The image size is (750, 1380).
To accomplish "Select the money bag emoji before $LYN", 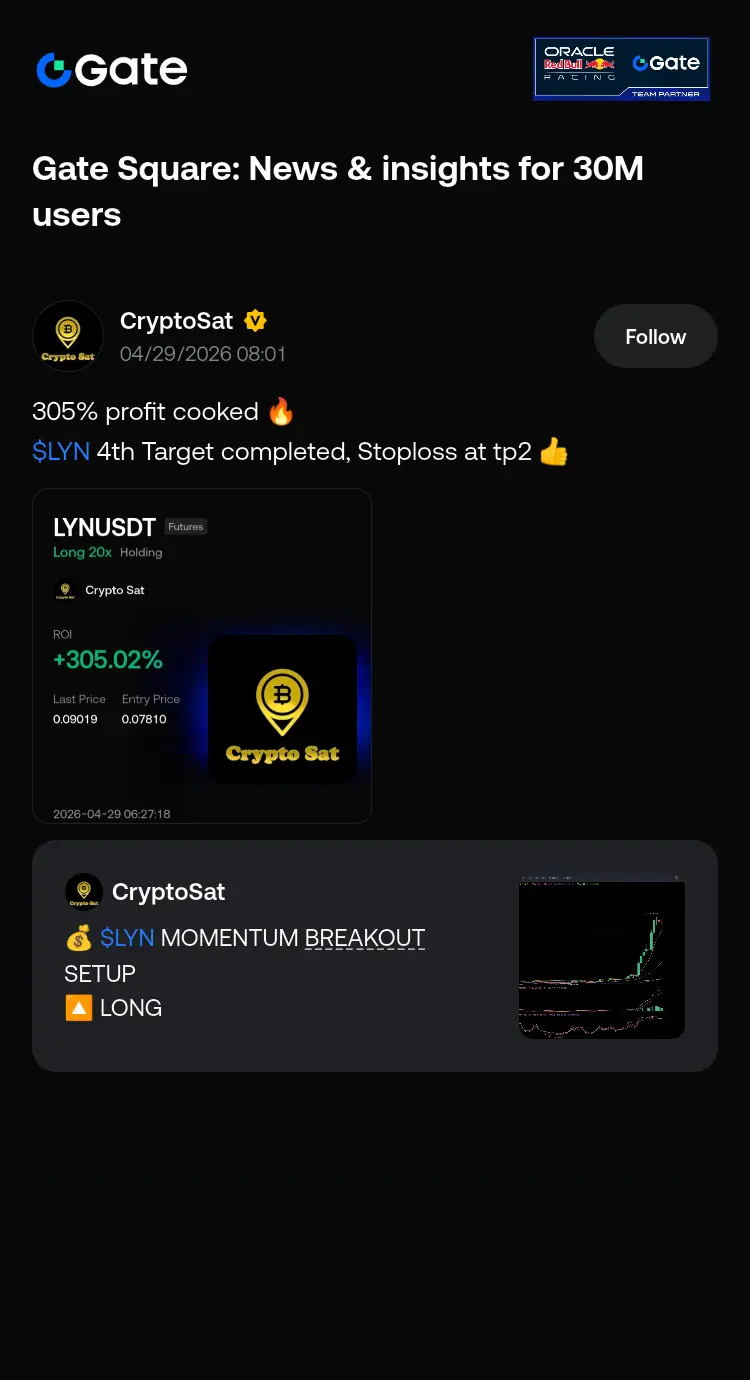I will (x=77, y=938).
